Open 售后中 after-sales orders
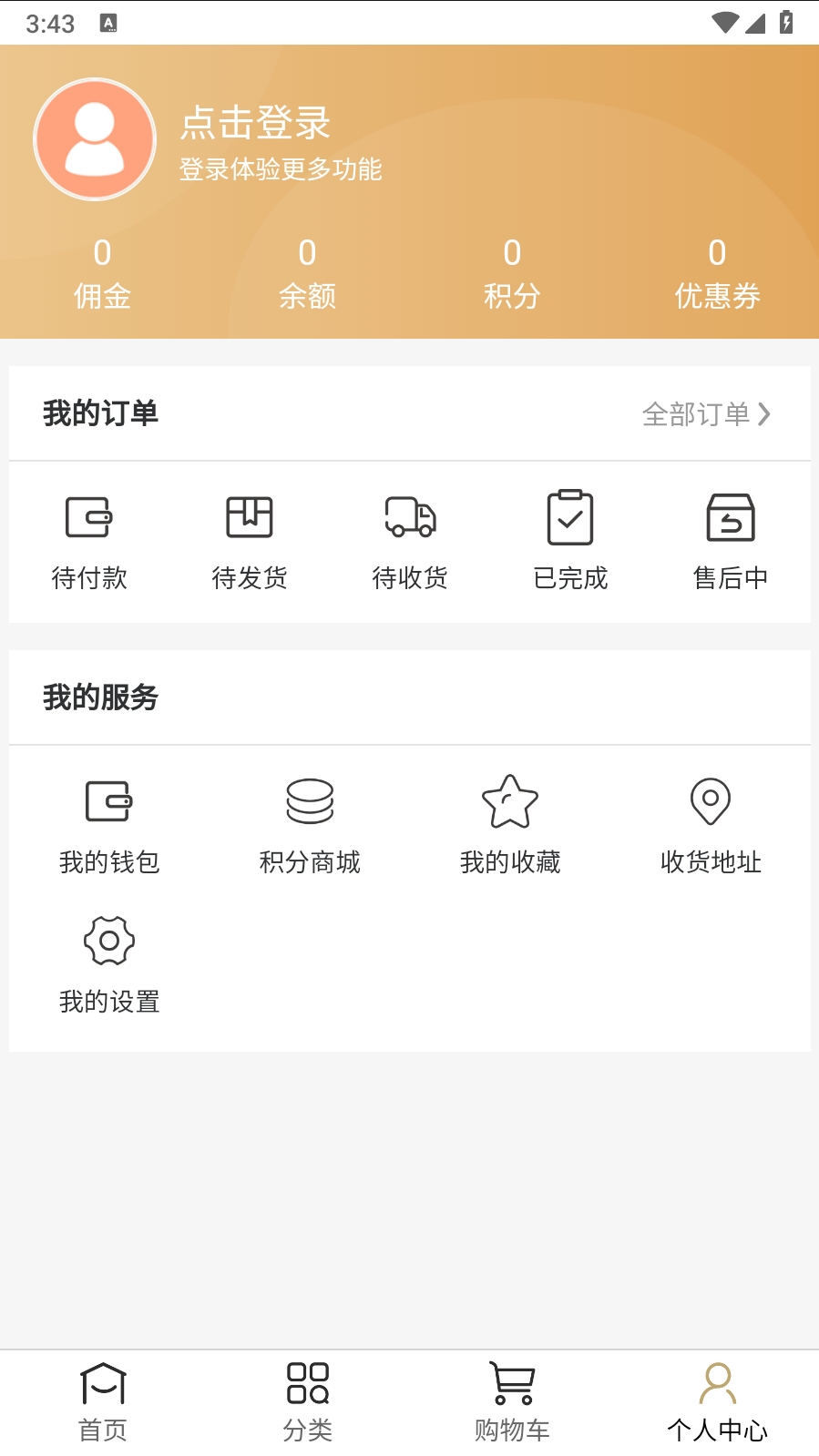The image size is (819, 1456). (731, 541)
